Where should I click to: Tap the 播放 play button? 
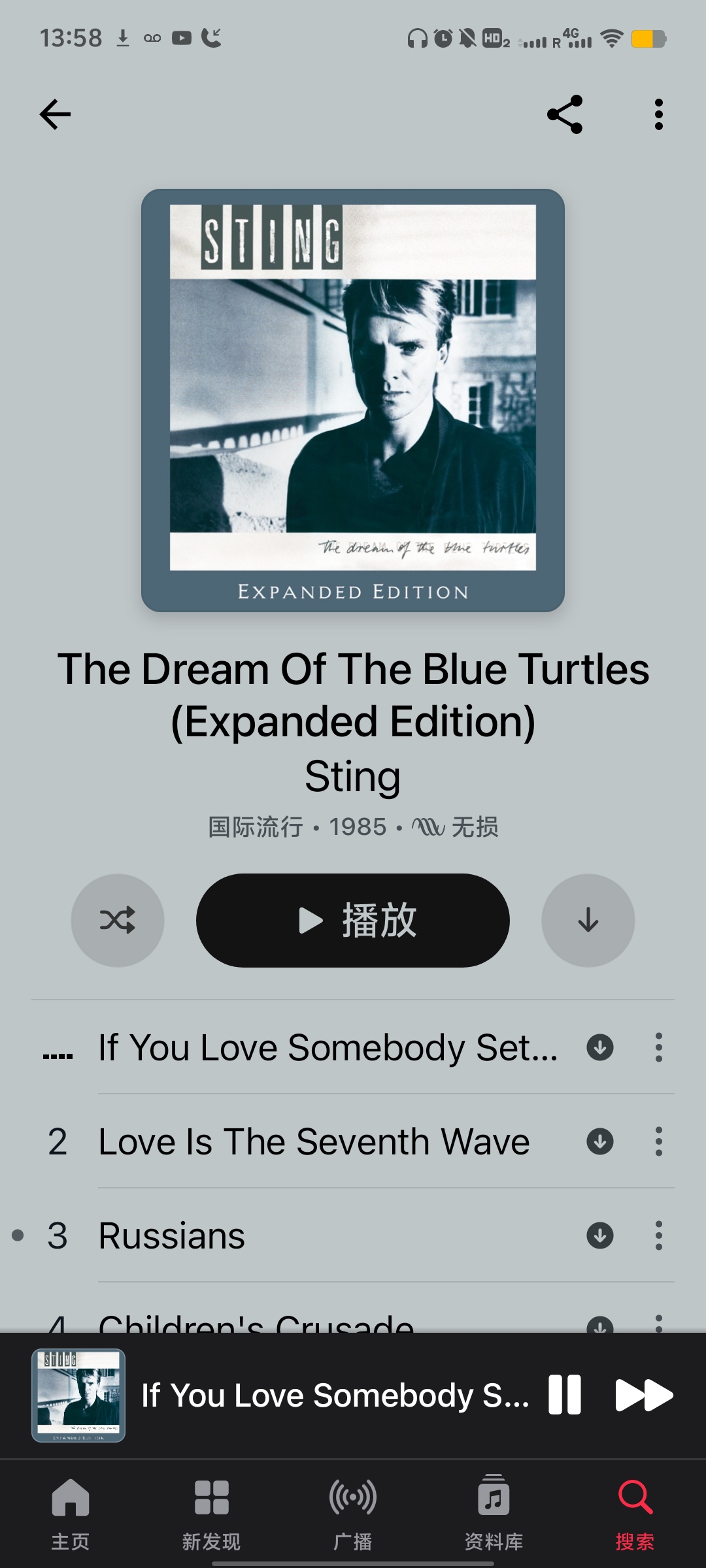tap(353, 920)
